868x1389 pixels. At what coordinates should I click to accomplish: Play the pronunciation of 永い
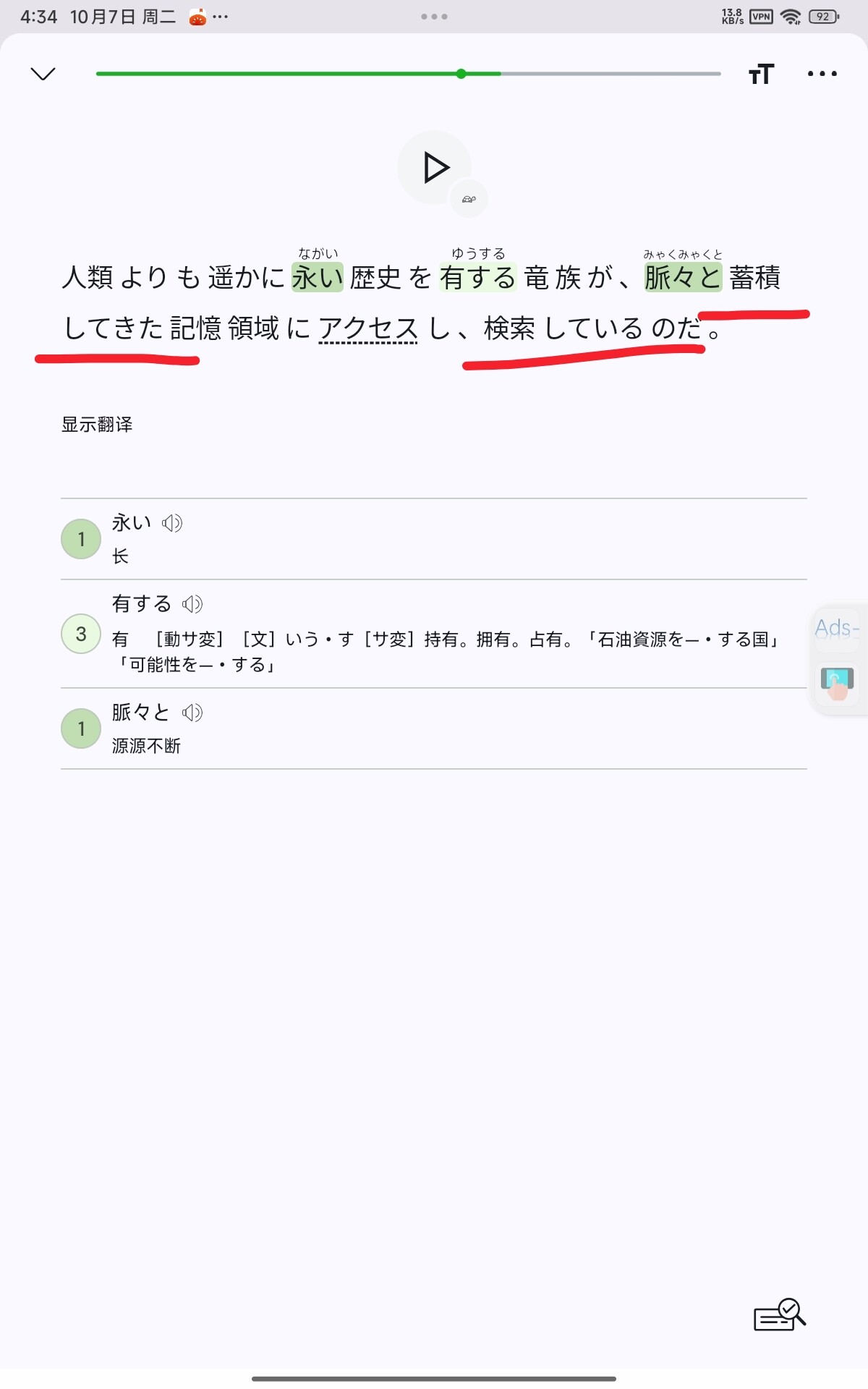172,523
